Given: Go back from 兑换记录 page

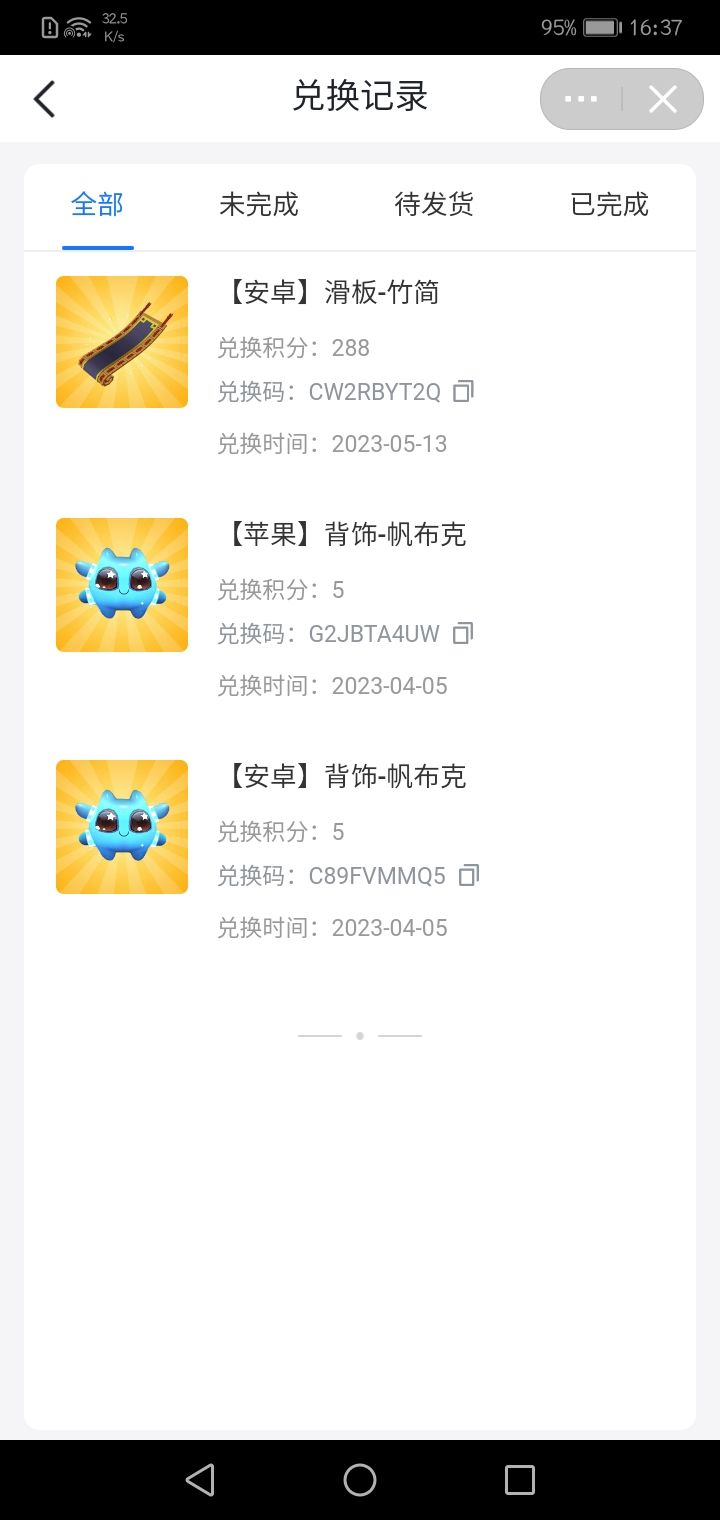Looking at the screenshot, I should click(x=44, y=99).
